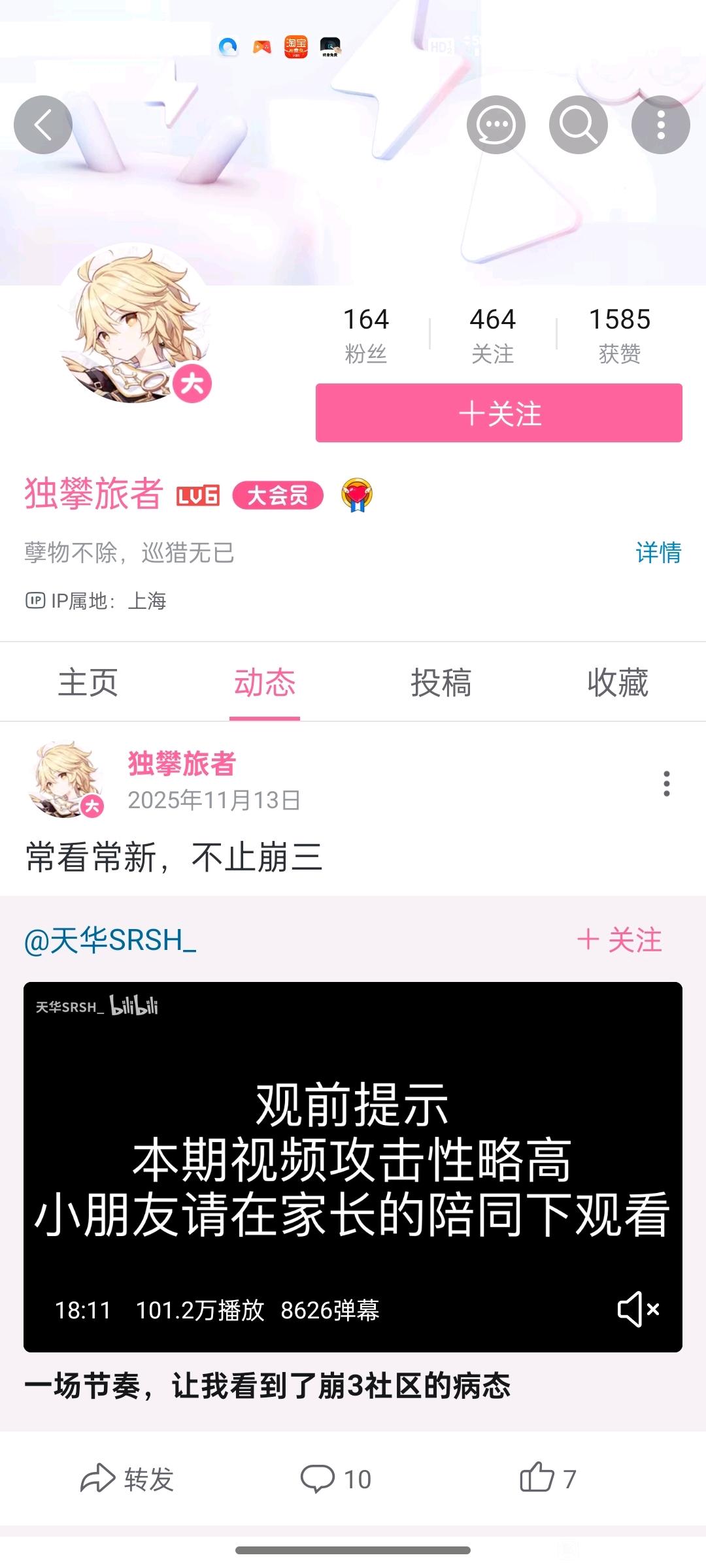This screenshot has height=1568, width=706.
Task: Like the post with 7 likes
Action: click(548, 1479)
